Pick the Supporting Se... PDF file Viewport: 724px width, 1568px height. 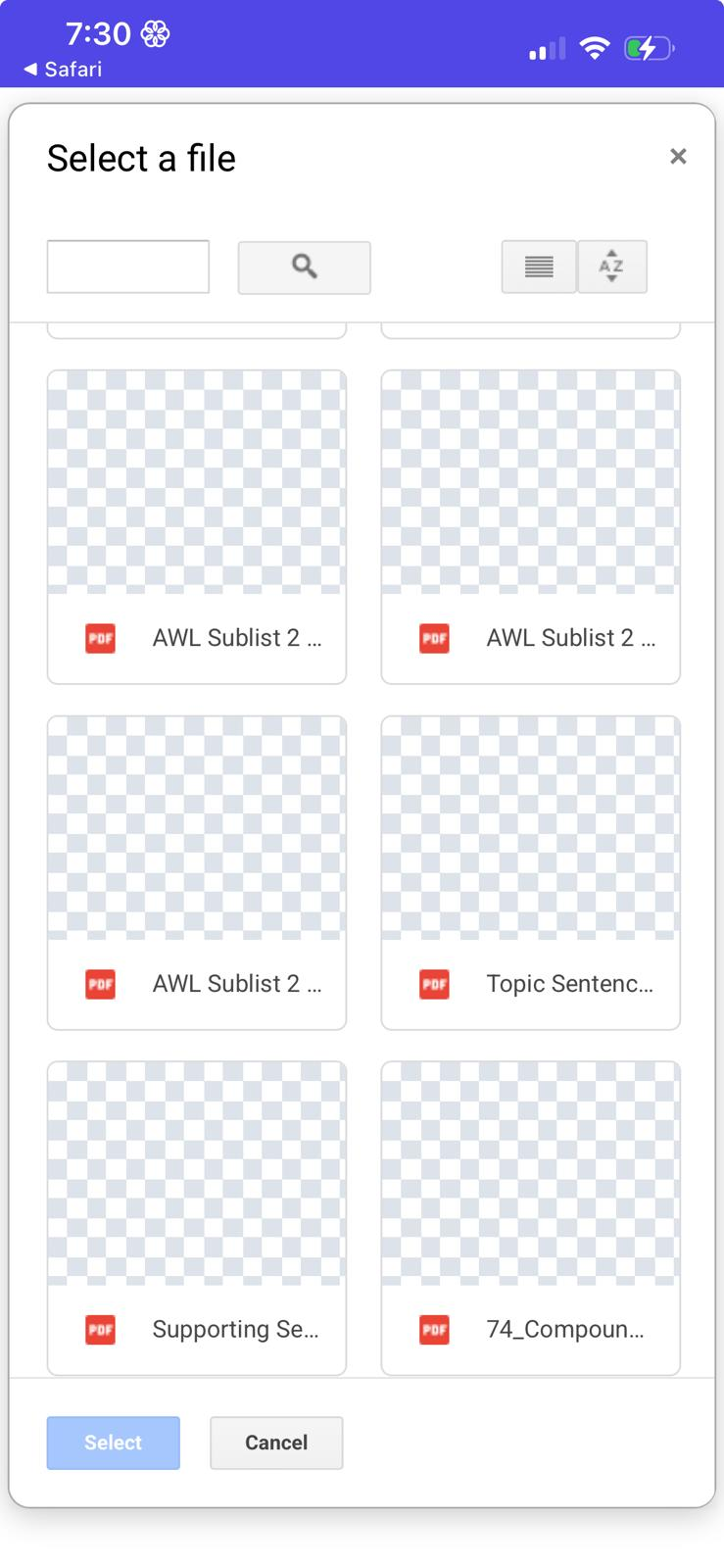[197, 1217]
